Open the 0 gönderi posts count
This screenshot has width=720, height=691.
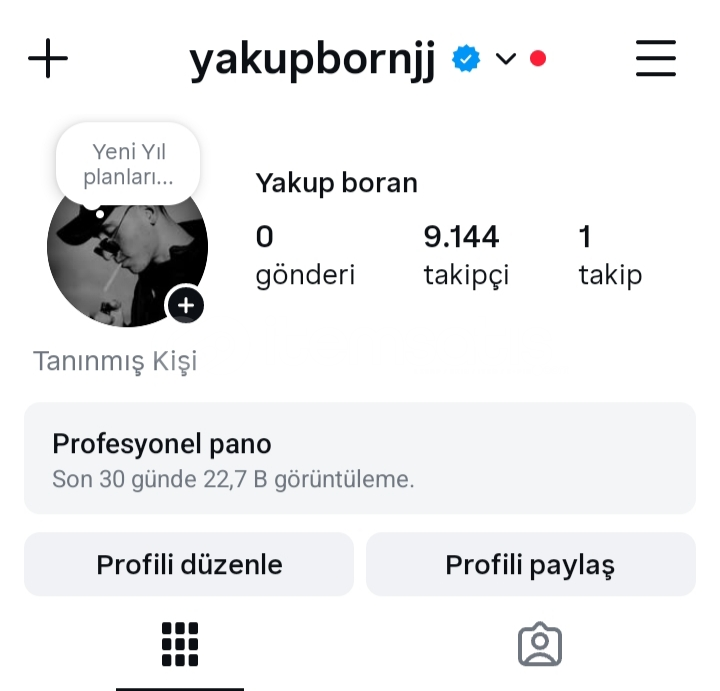(305, 255)
